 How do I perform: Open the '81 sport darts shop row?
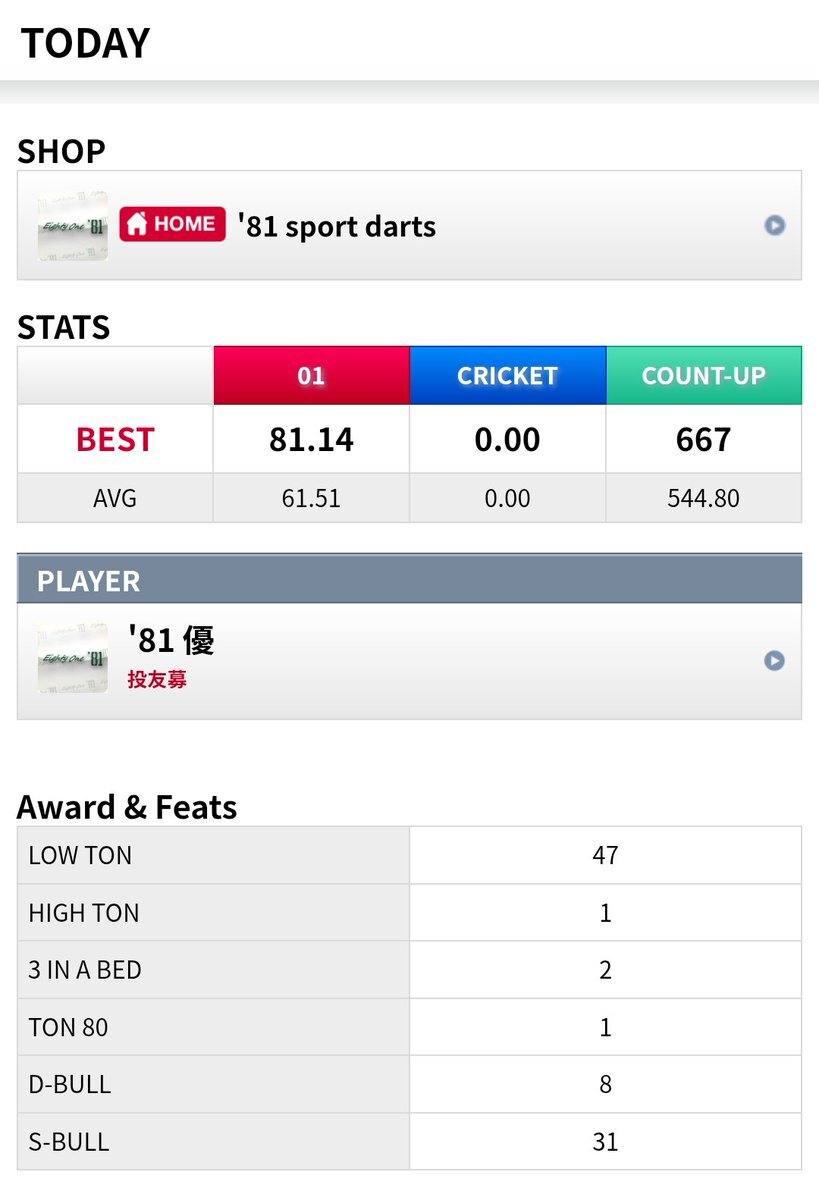click(x=409, y=226)
